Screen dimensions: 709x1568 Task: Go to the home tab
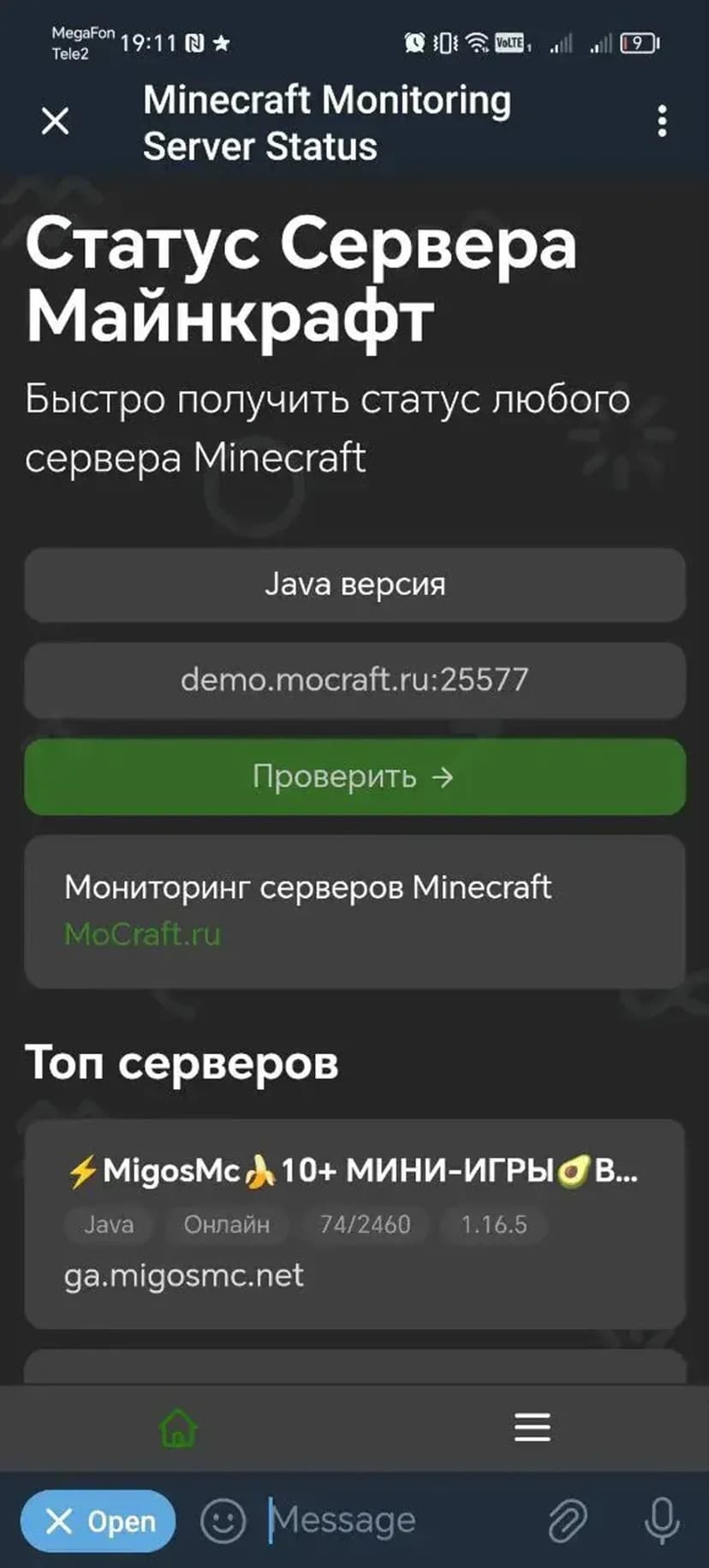click(x=178, y=1428)
